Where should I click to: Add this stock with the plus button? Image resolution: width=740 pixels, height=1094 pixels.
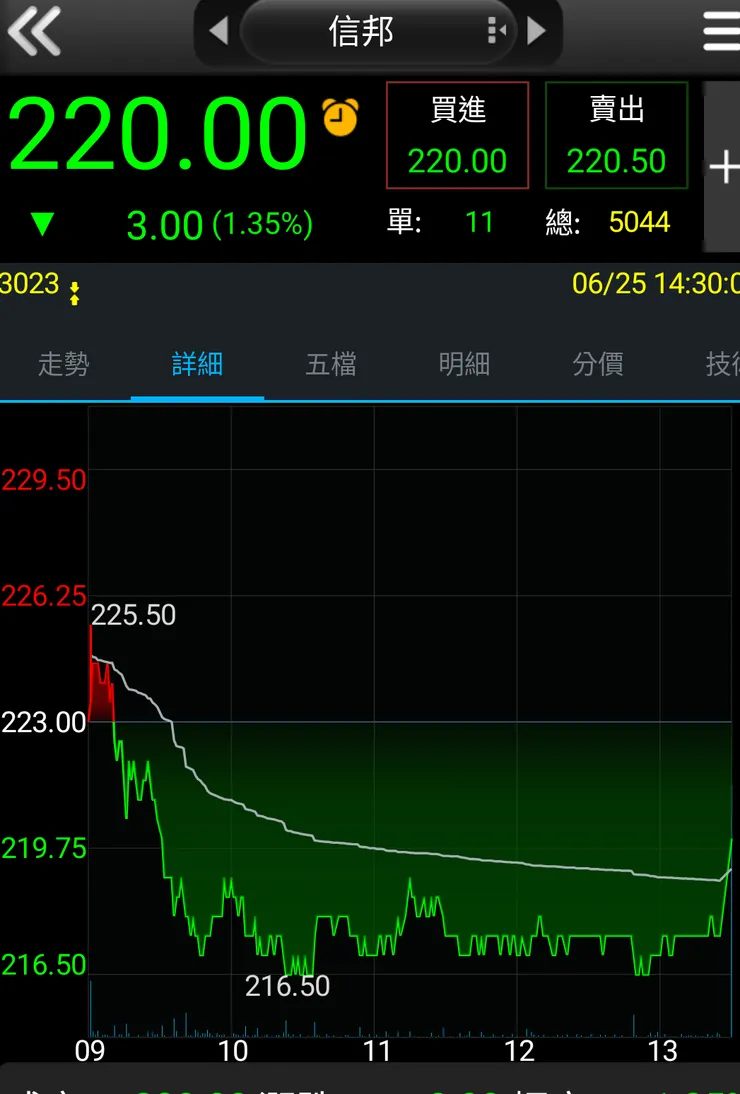click(722, 167)
